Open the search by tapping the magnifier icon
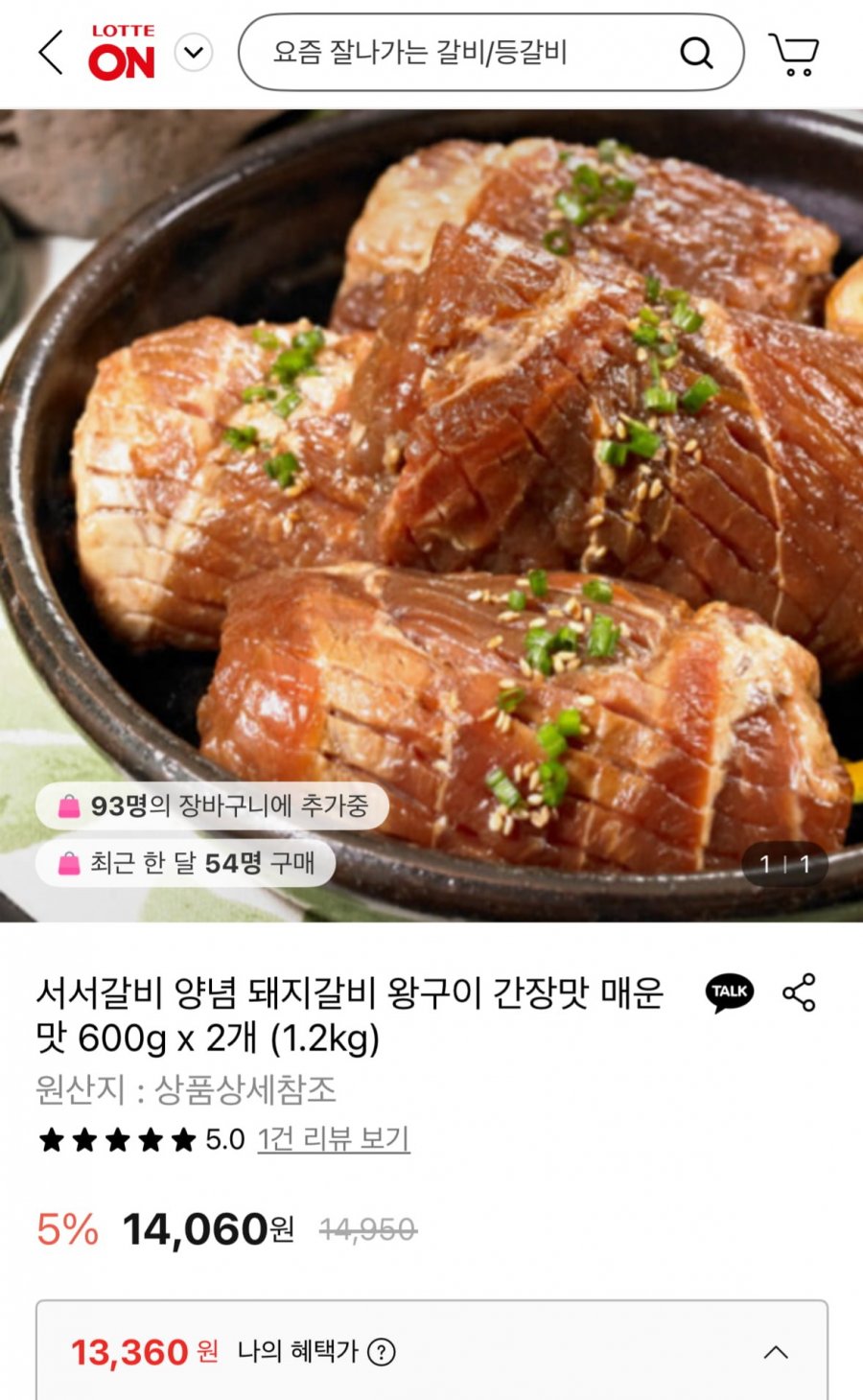Image resolution: width=863 pixels, height=1400 pixels. click(x=696, y=53)
